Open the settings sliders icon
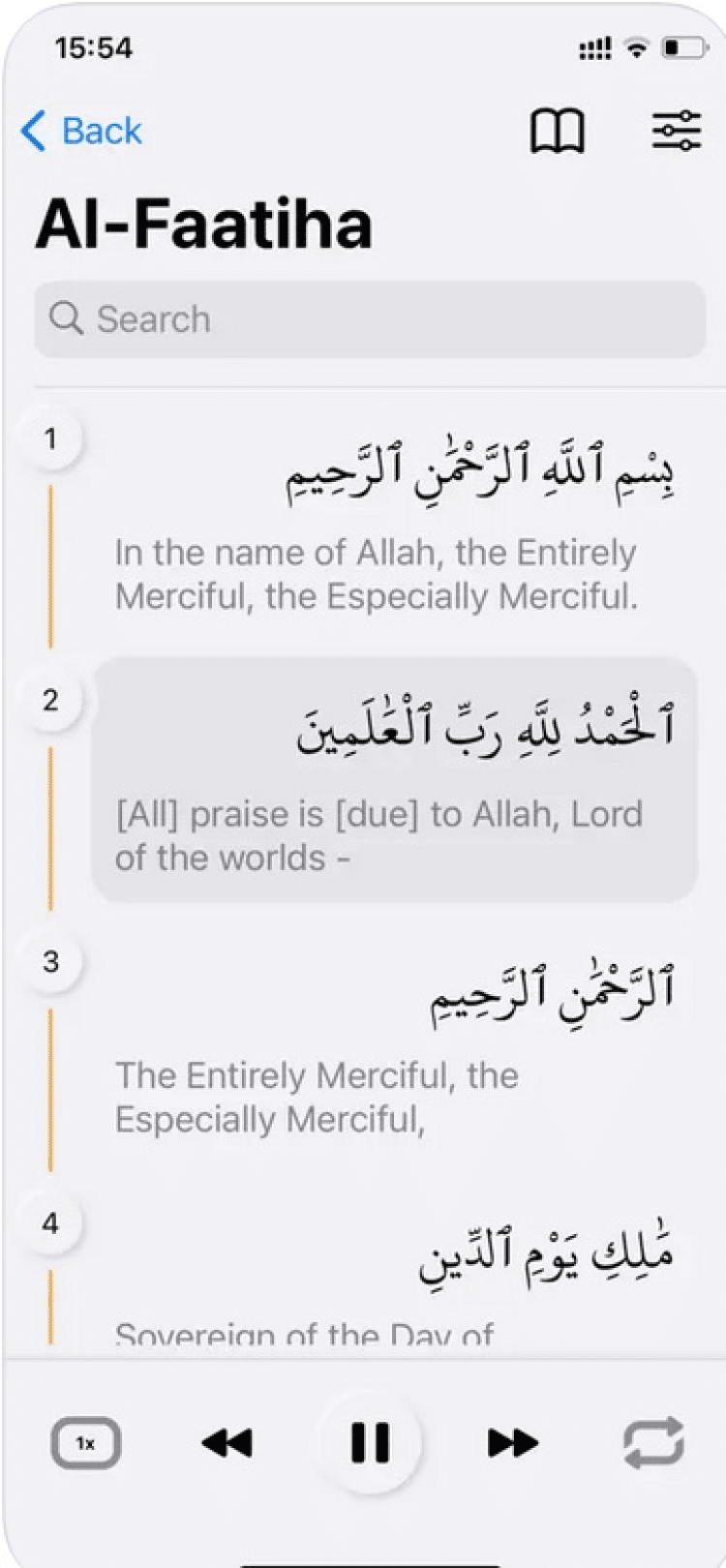Viewport: 726px width, 1568px height. click(676, 131)
